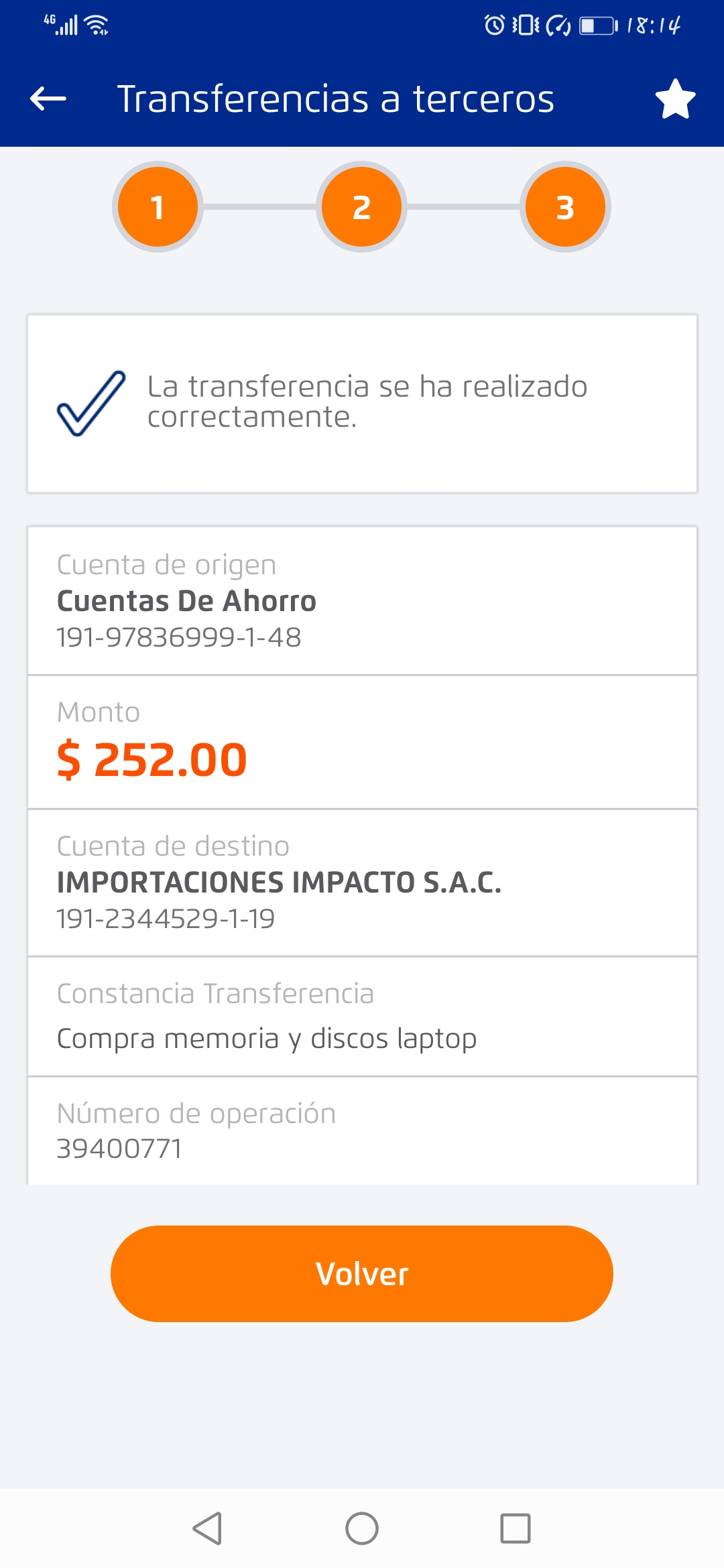Go back using the header arrow
This screenshot has width=724, height=1568.
point(48,99)
